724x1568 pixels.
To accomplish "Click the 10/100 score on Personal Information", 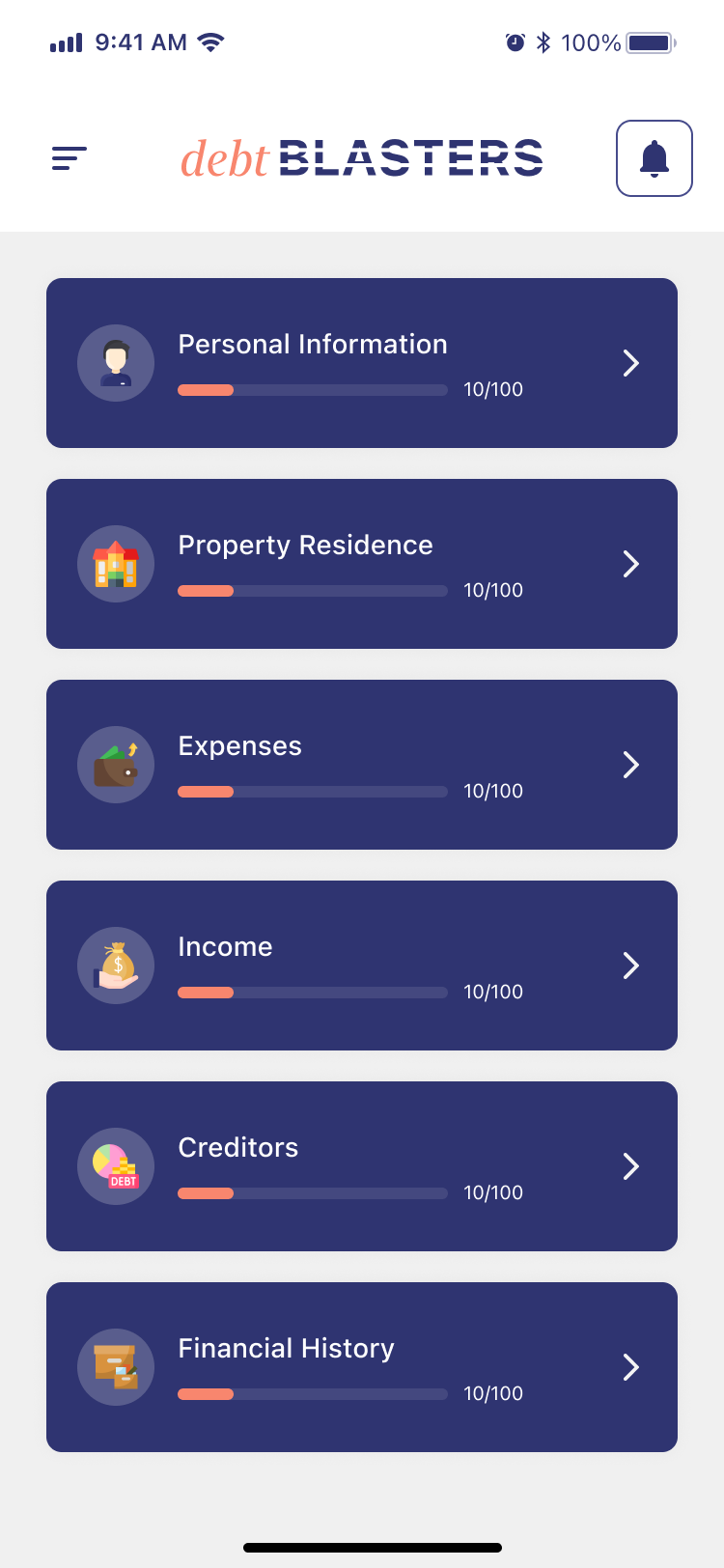I will [x=493, y=389].
